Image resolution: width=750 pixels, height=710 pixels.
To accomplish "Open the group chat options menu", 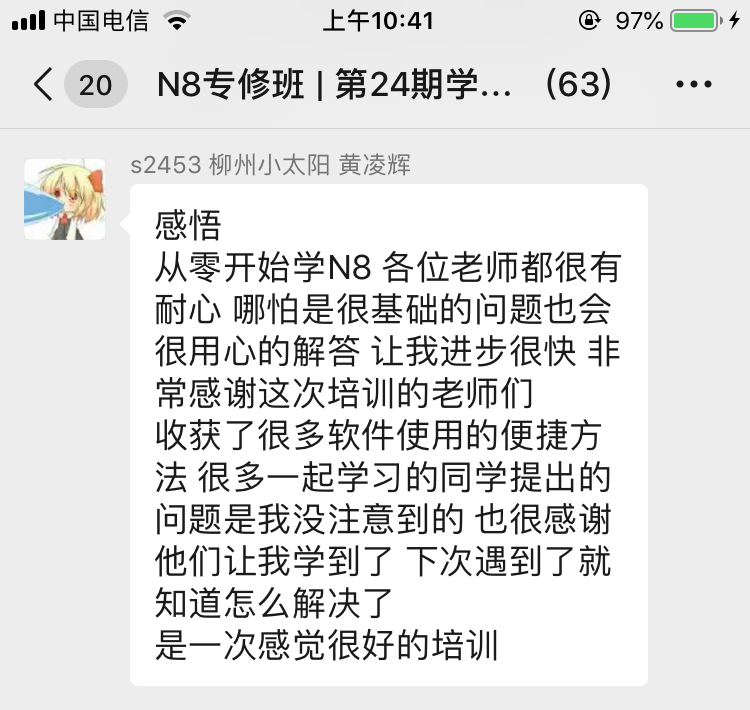I will tap(693, 85).
